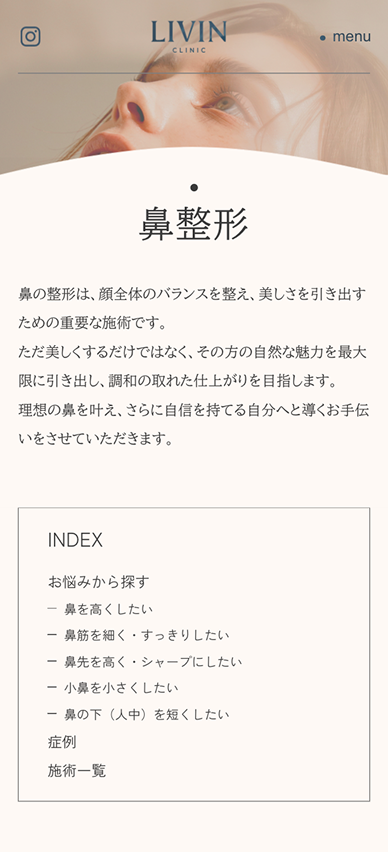Go to 施術一覧 list
This screenshot has height=852, width=388.
click(x=77, y=770)
